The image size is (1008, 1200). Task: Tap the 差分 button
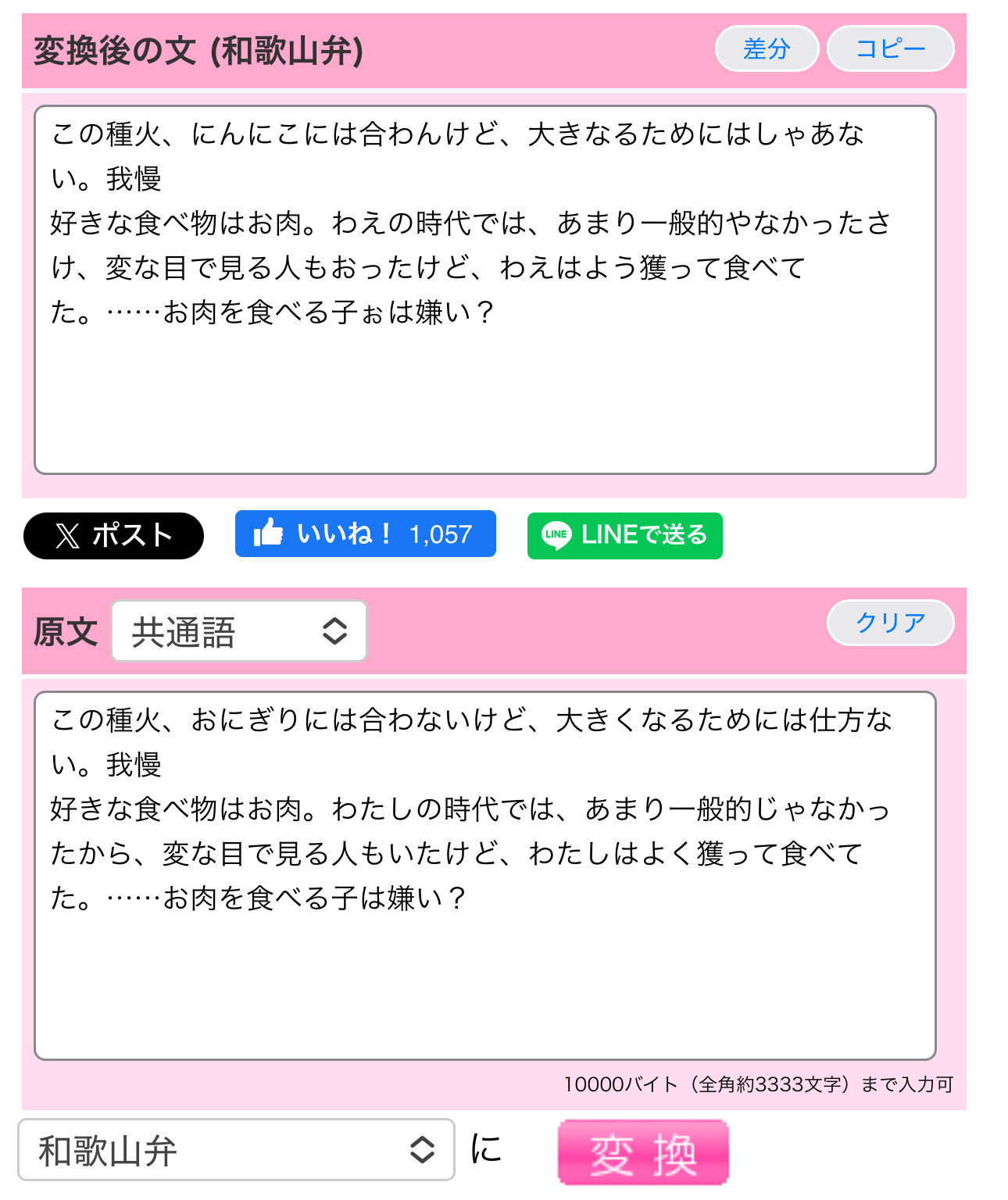[x=767, y=49]
